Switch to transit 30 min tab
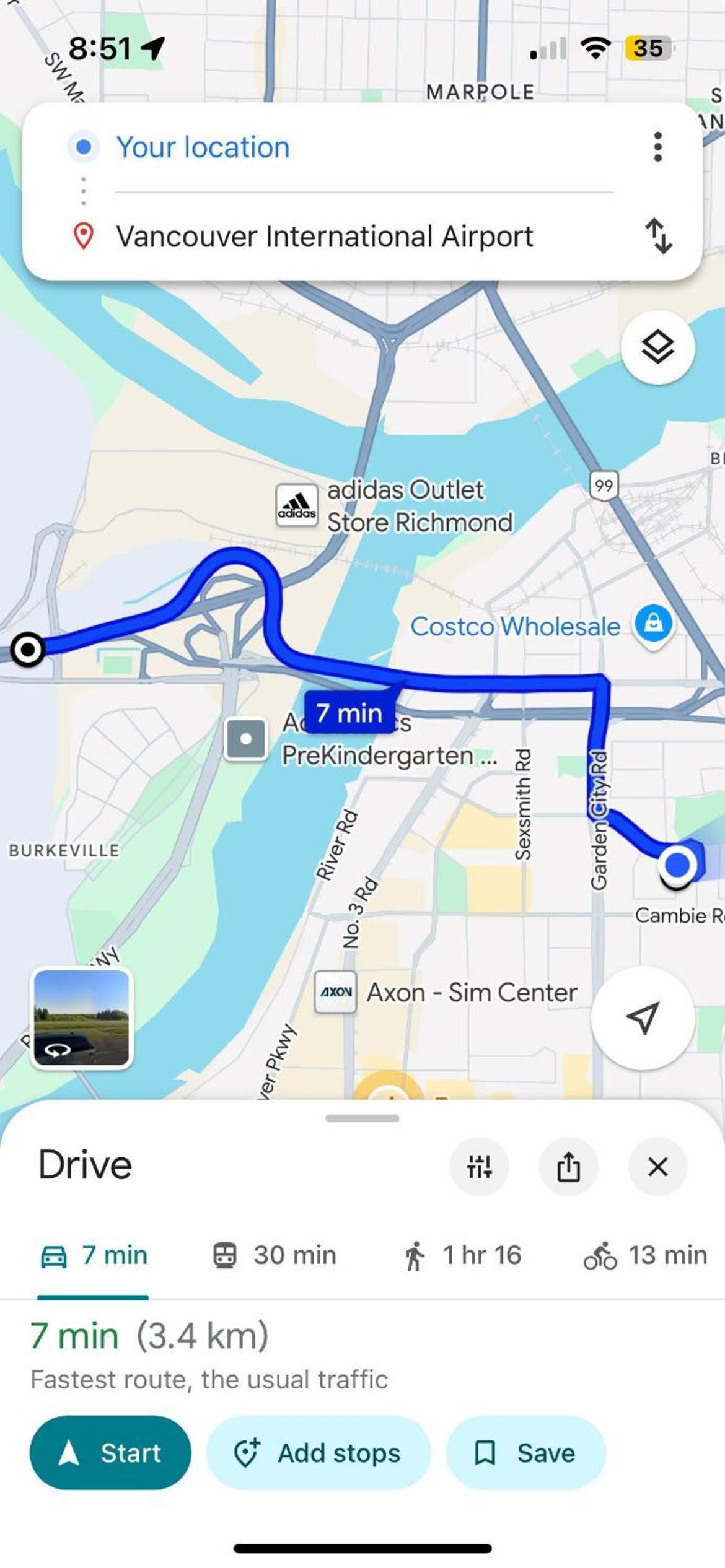Viewport: 725px width, 1568px height. 275,1256
